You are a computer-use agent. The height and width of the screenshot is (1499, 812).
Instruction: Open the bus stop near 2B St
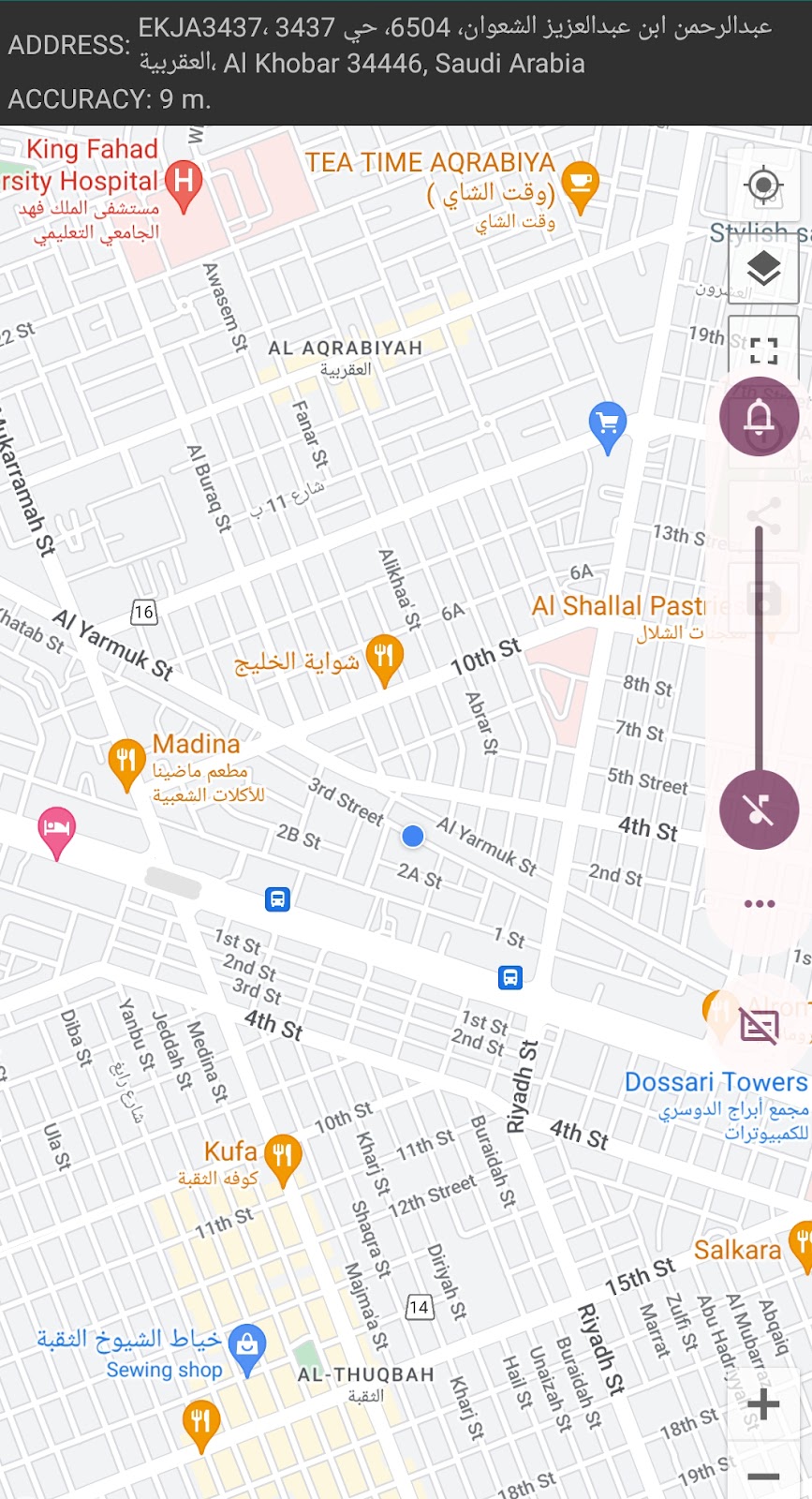point(277,899)
